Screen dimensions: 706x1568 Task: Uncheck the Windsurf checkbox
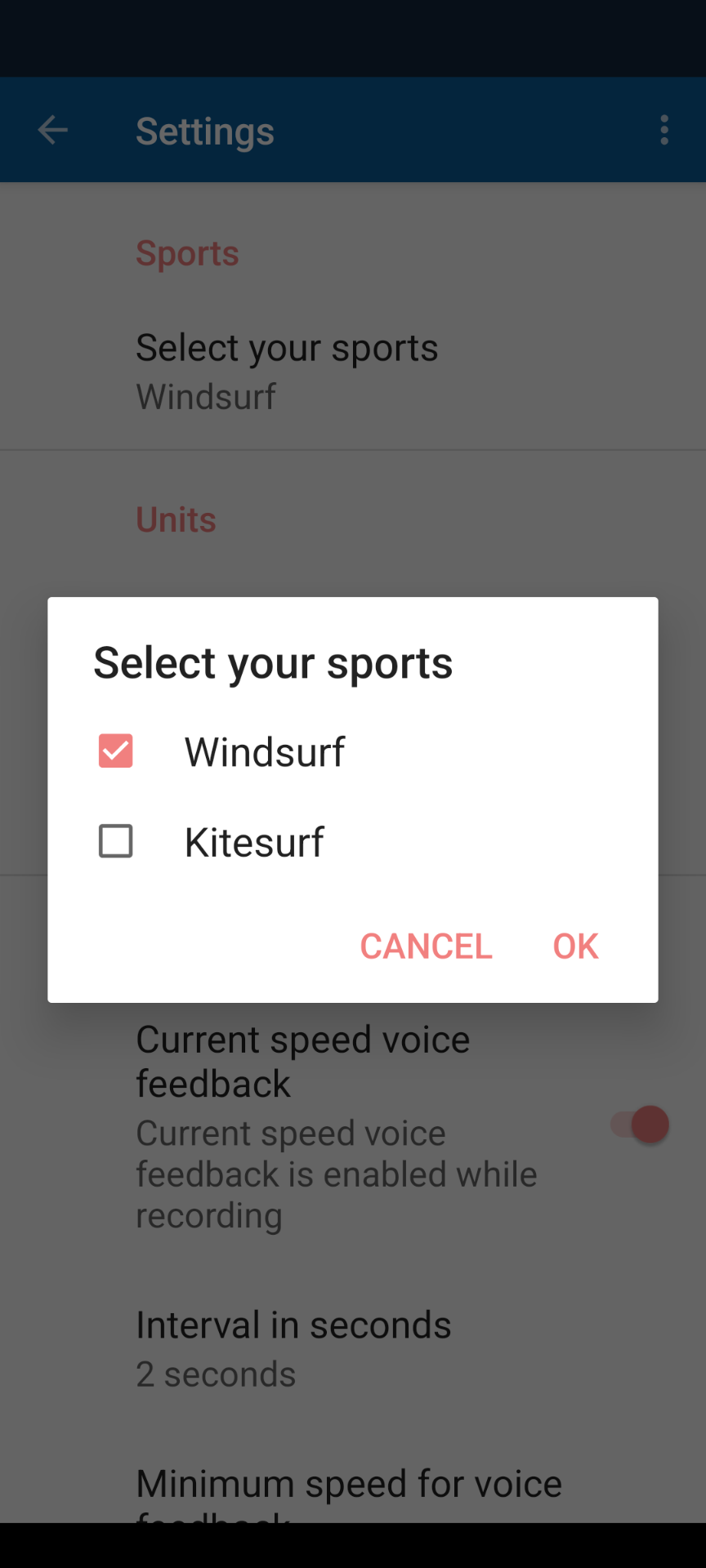tap(115, 751)
